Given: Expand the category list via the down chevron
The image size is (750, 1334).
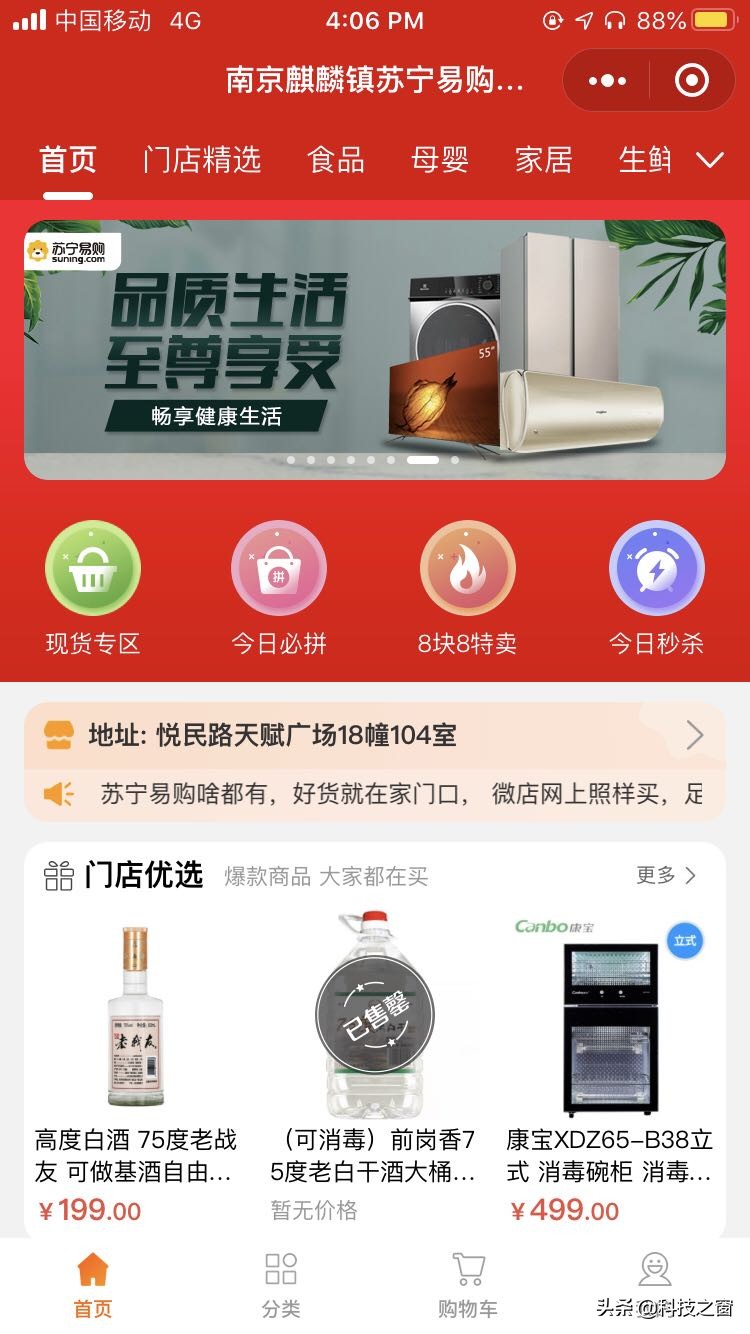Looking at the screenshot, I should click(x=710, y=158).
